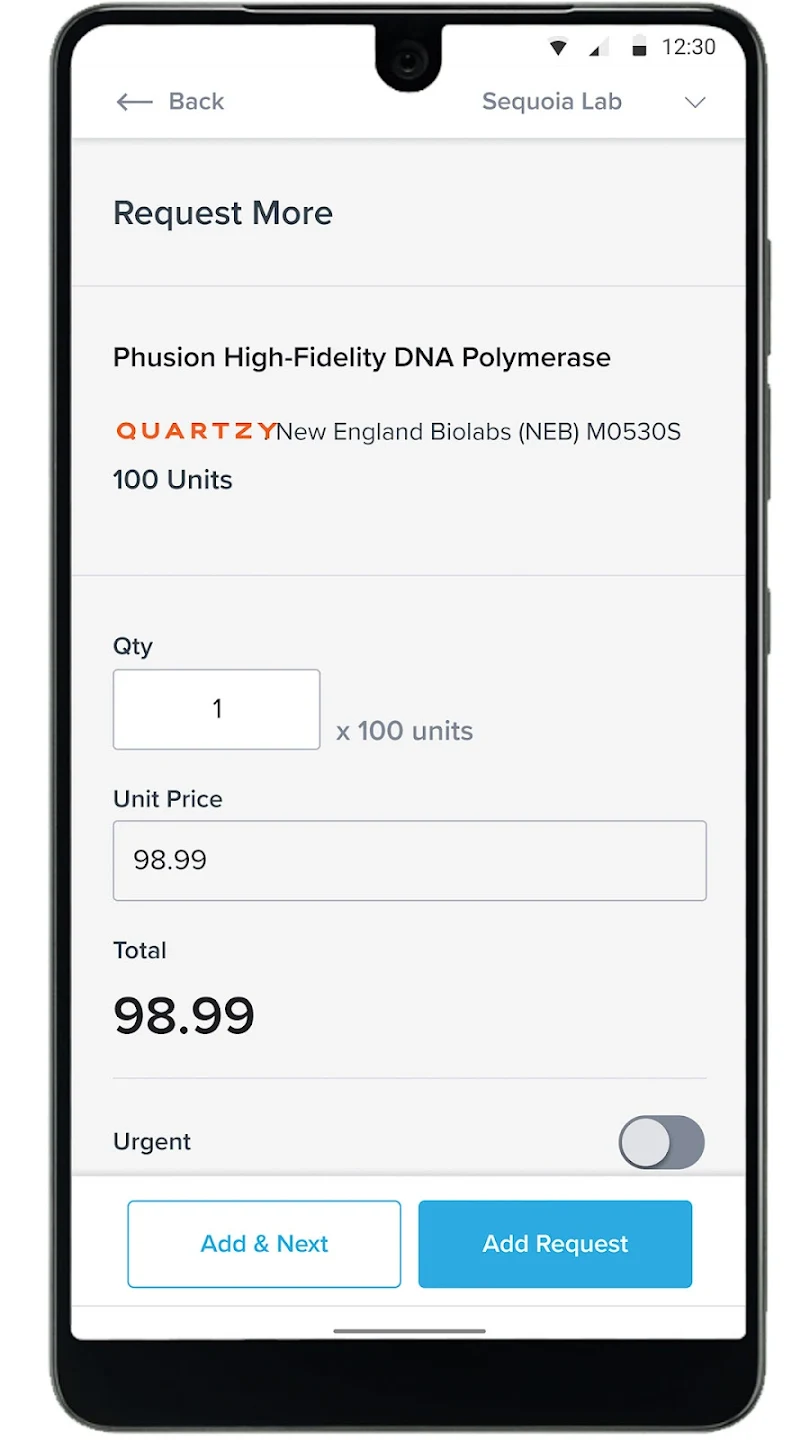Edit the Unit Price field
Screen dimensions: 810x1440
(409, 860)
